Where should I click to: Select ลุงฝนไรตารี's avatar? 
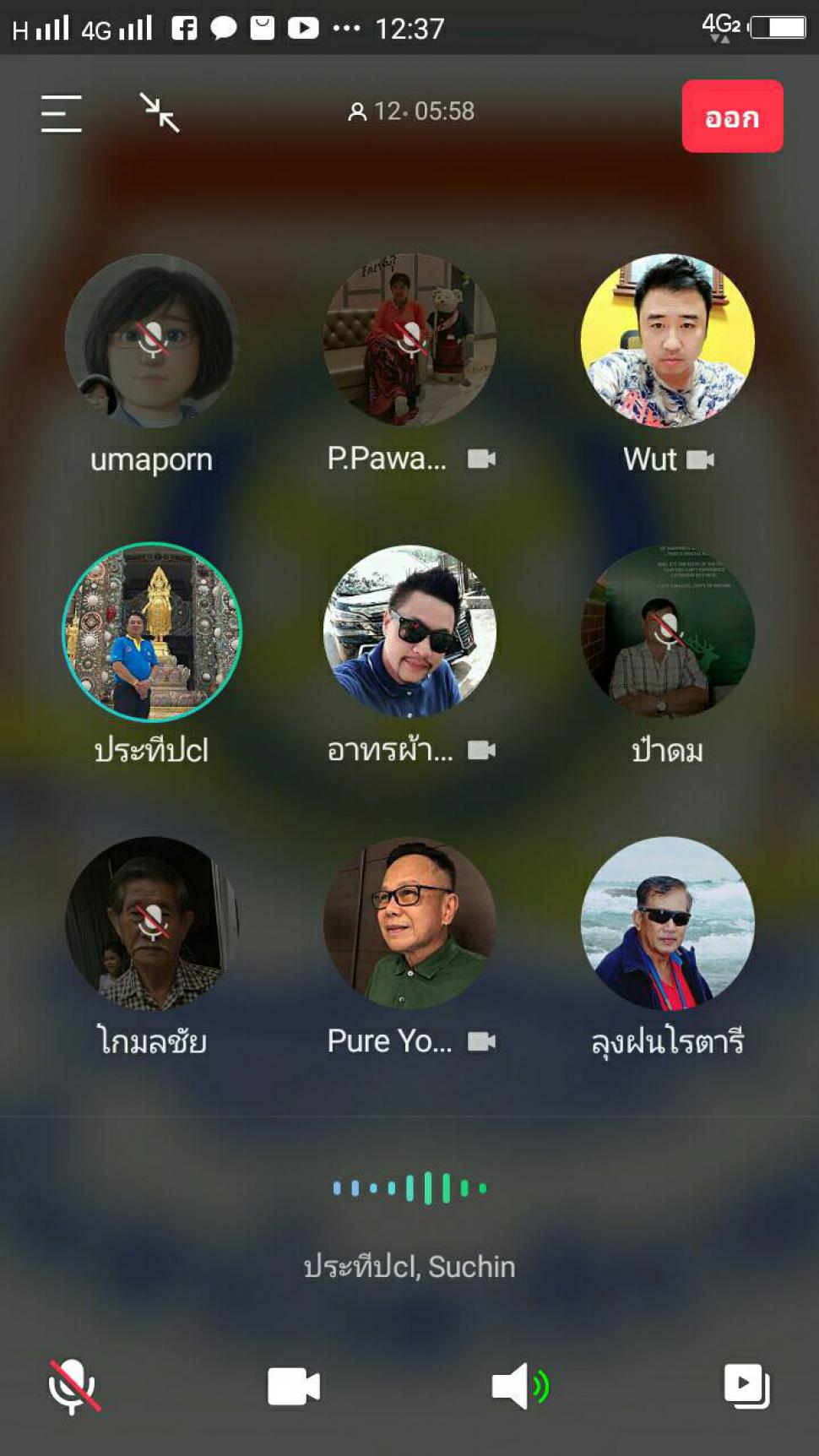coord(667,923)
